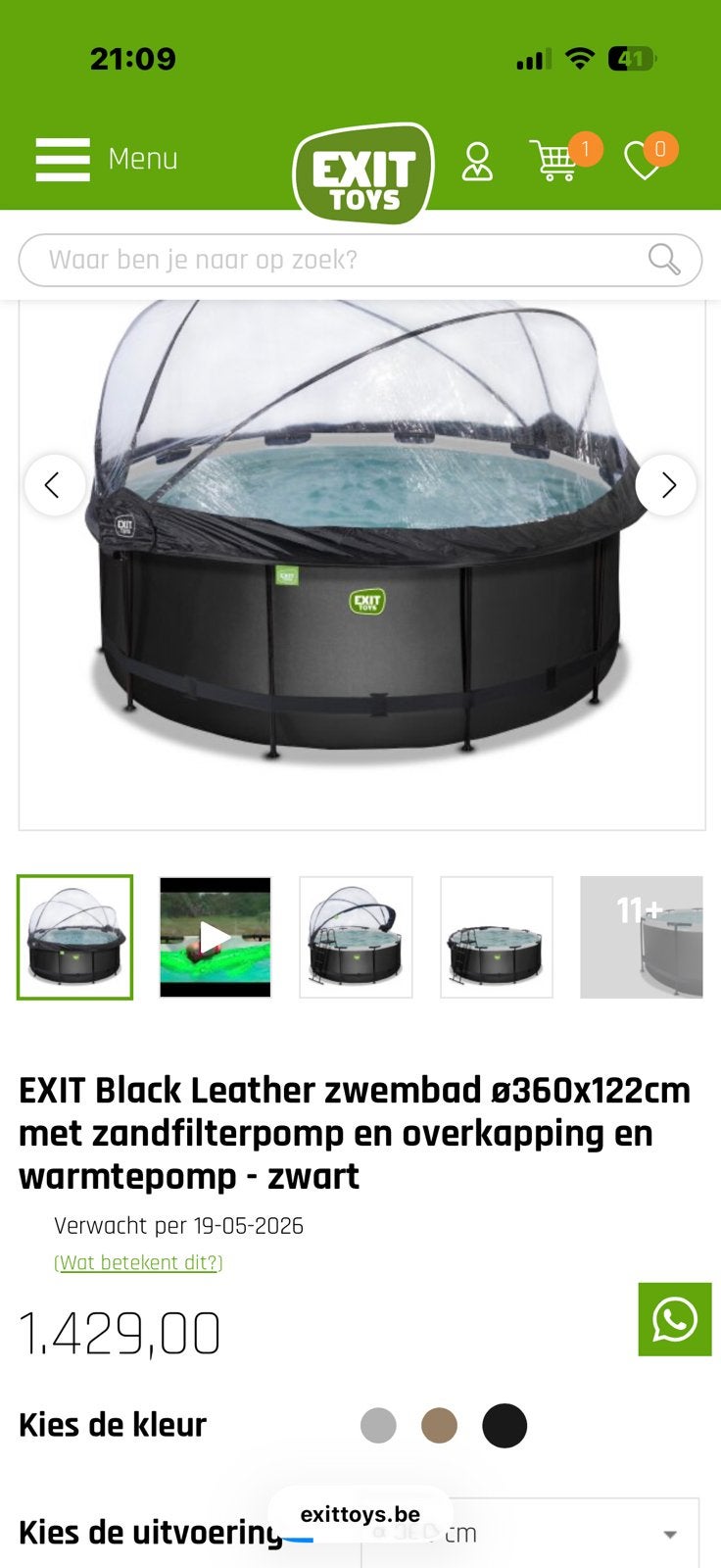Open the shopping cart
Screen dimensions: 721x1568
tap(554, 160)
